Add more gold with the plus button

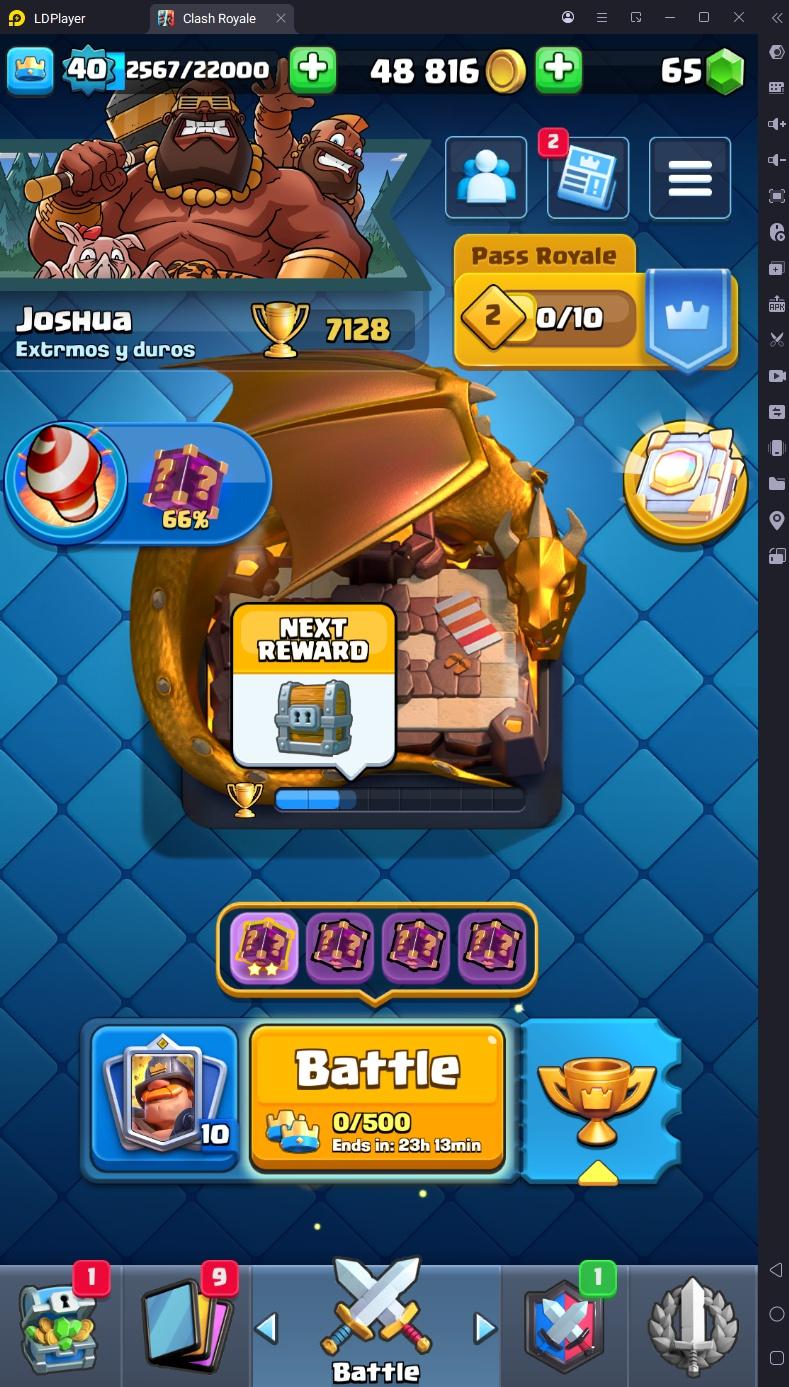point(559,70)
